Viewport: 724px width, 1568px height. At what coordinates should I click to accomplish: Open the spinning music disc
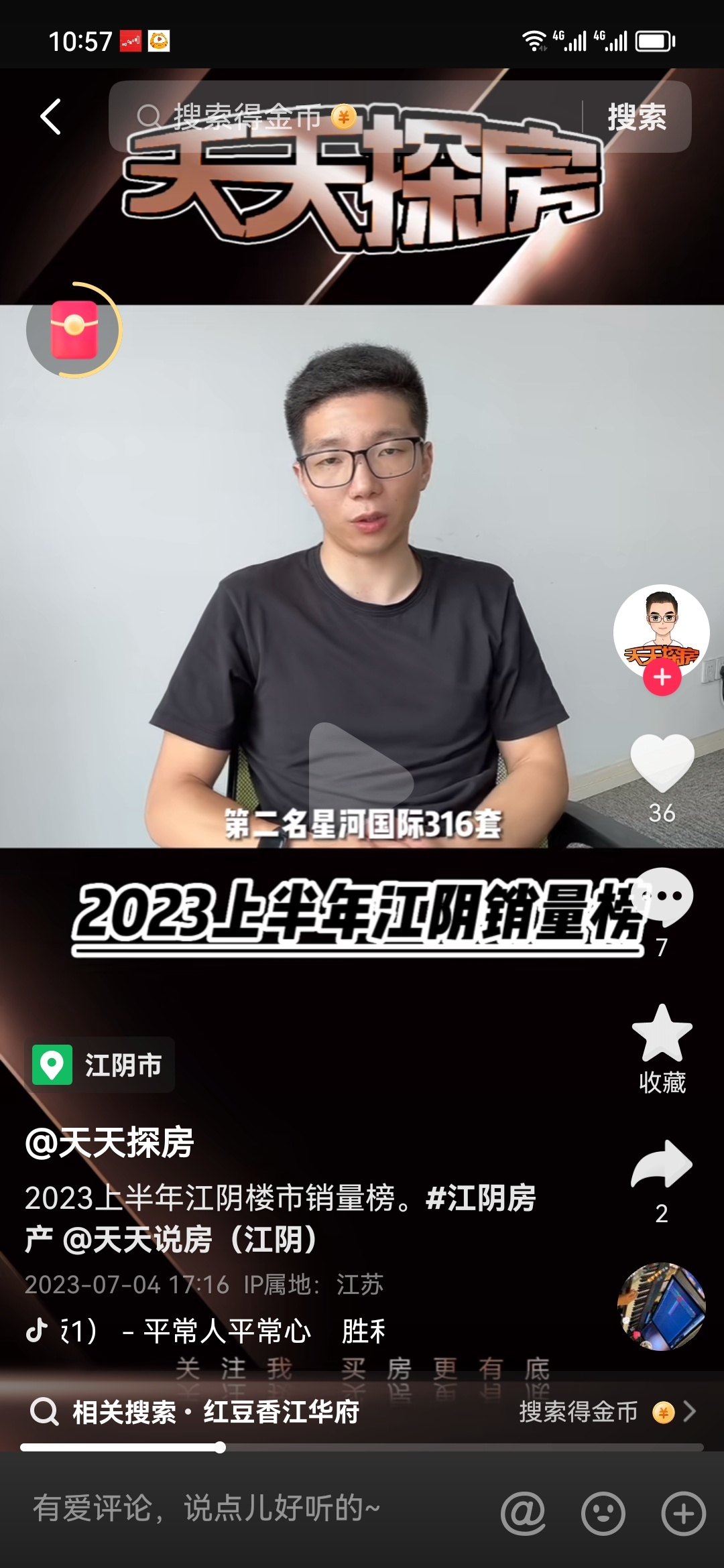click(661, 1305)
